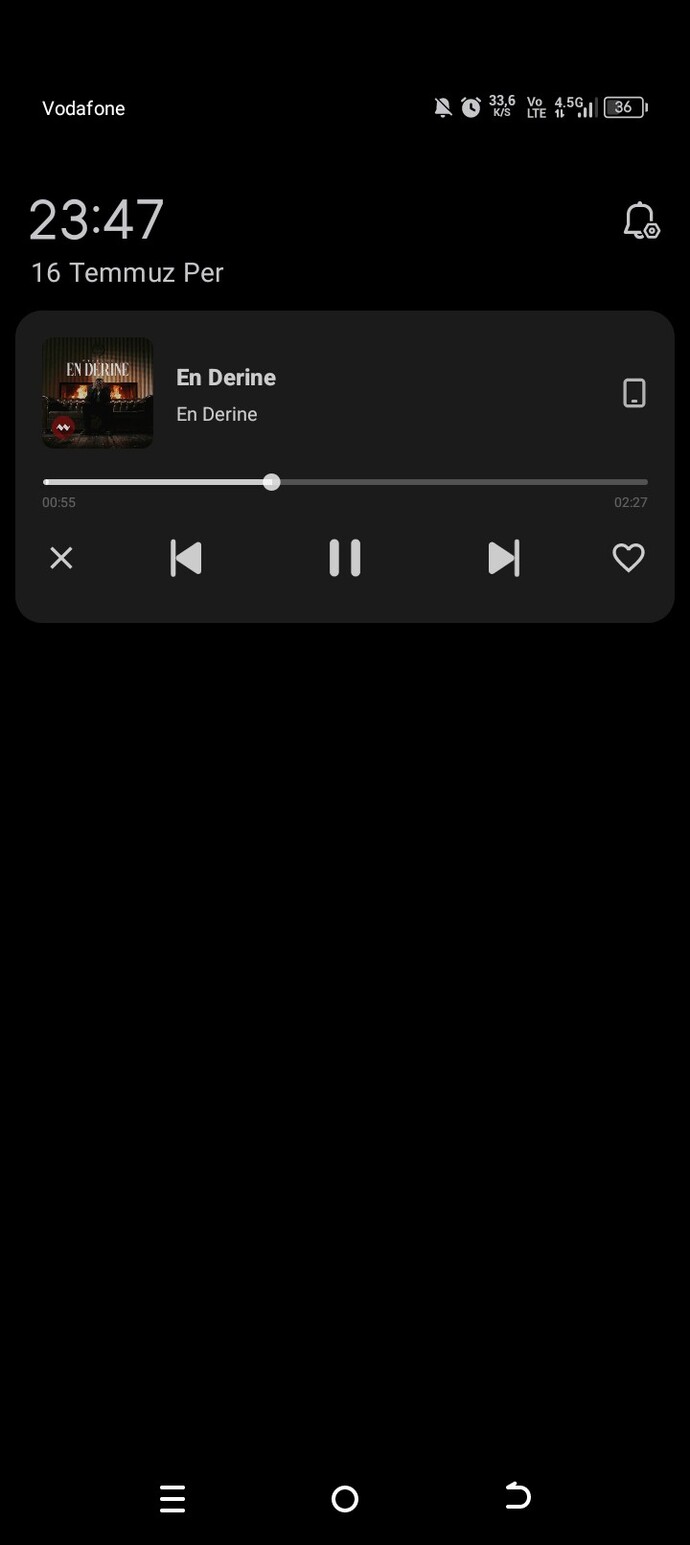Open recent apps from navigation bar

[172, 1498]
